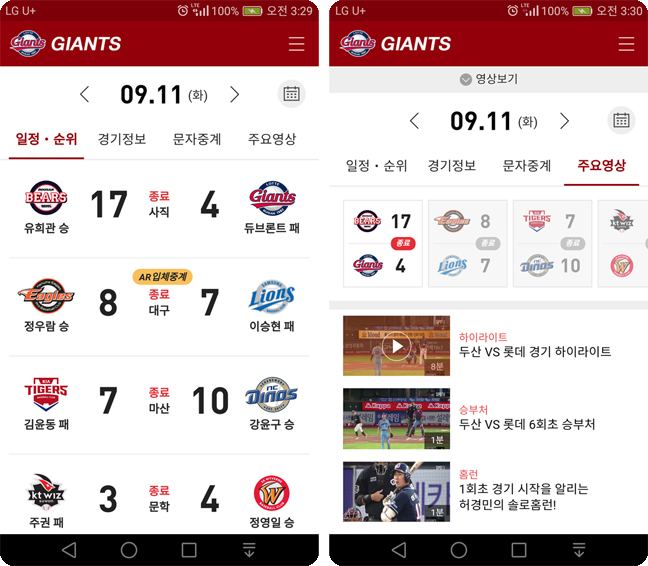Tap the AR입체중계 badge

click(161, 276)
